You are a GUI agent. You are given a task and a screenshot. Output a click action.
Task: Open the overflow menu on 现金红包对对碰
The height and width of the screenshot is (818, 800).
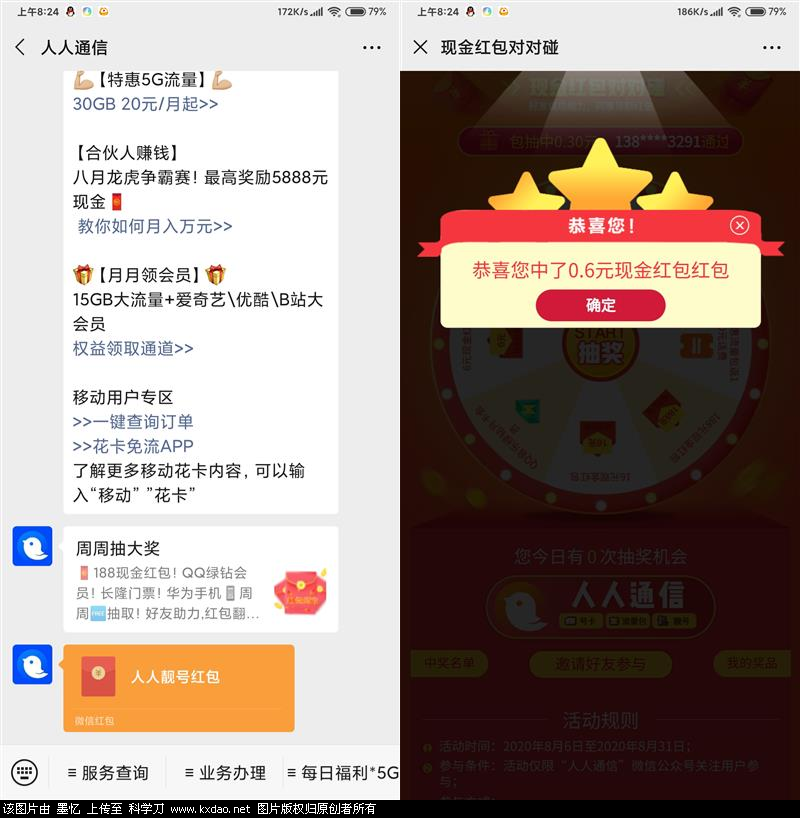(x=771, y=47)
